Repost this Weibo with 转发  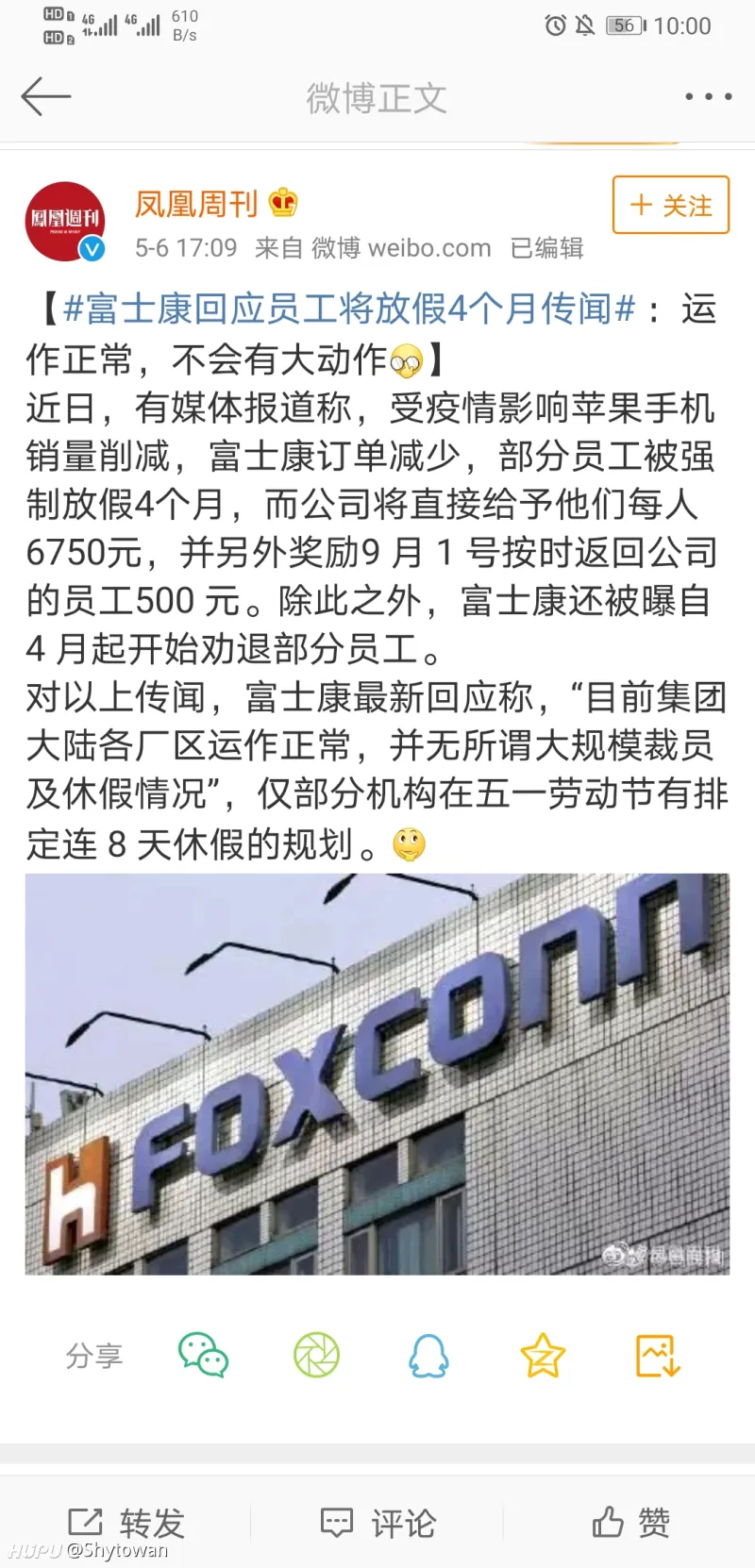(126, 1522)
